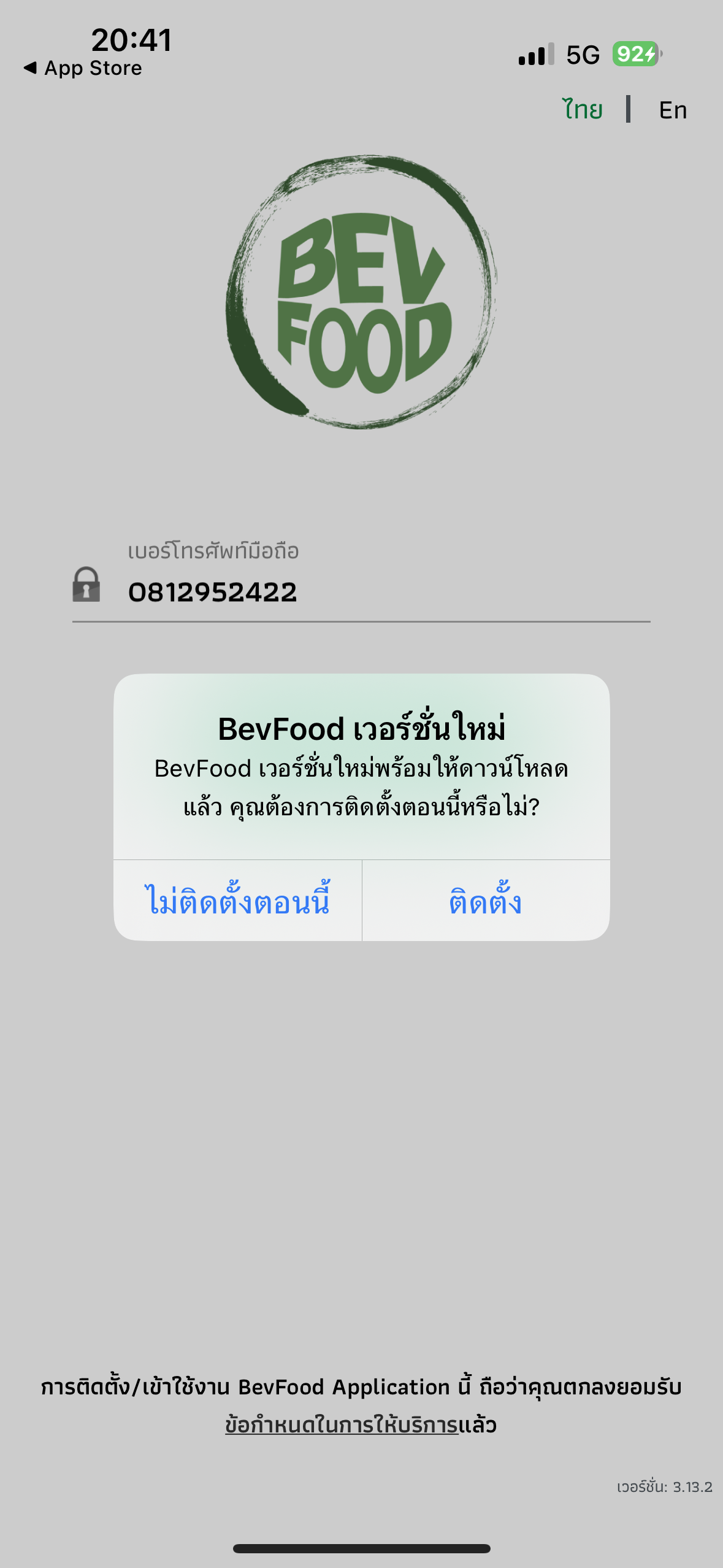Tap the mobile phone number field
The image size is (723, 1568).
[361, 583]
